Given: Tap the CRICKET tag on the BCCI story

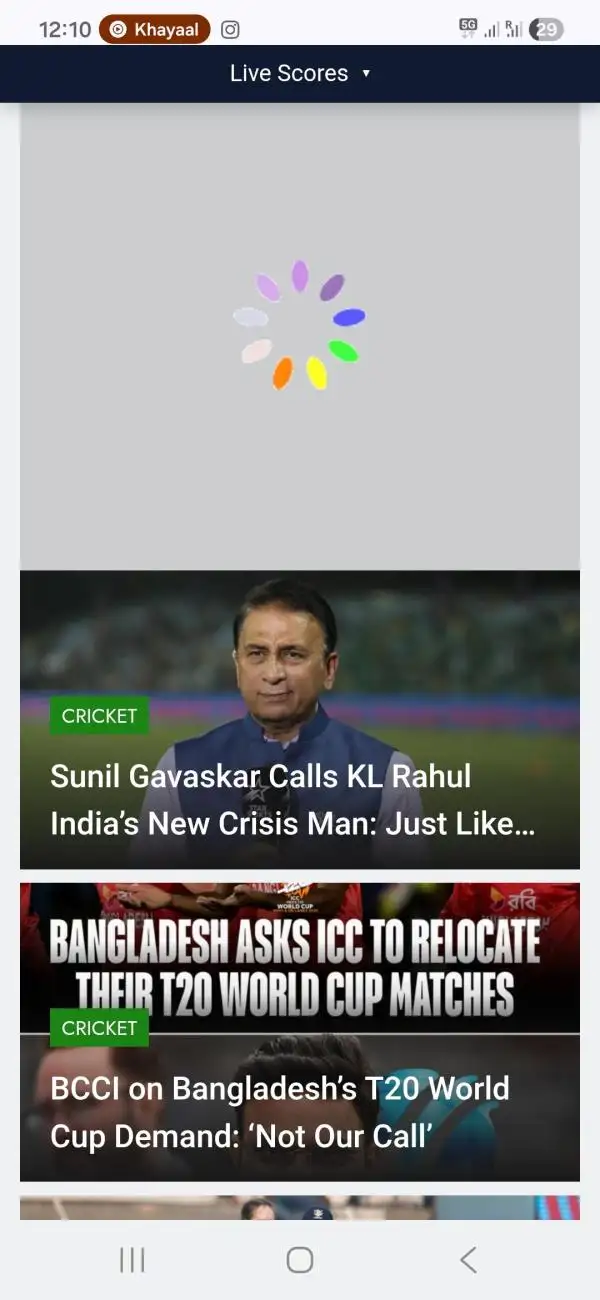Looking at the screenshot, I should 99,1028.
